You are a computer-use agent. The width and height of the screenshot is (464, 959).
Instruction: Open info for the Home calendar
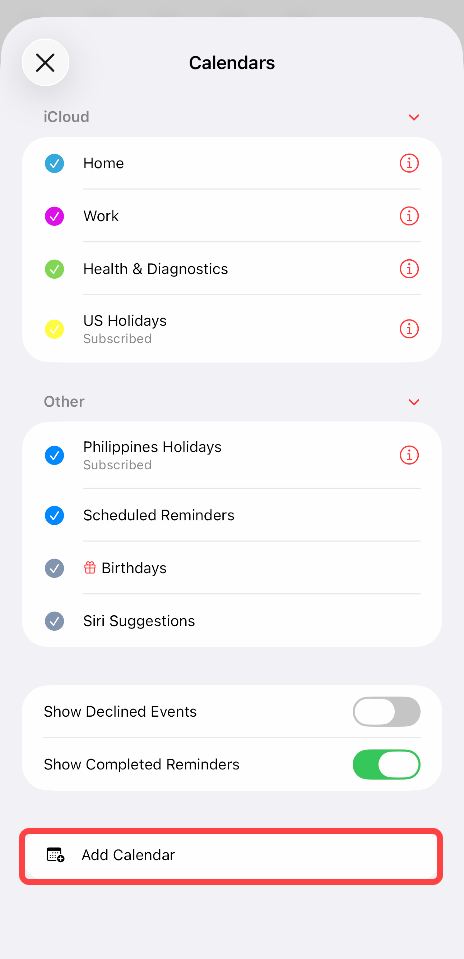409,163
